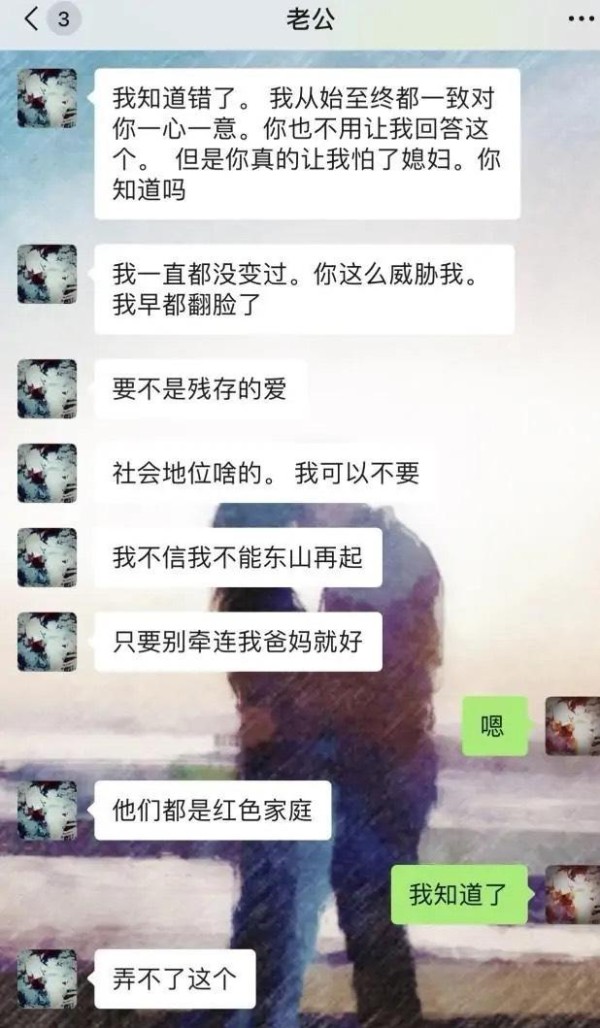Image resolution: width=600 pixels, height=1028 pixels.
Task: Tap my avatar beside 我知道了 message
Action: tap(572, 894)
